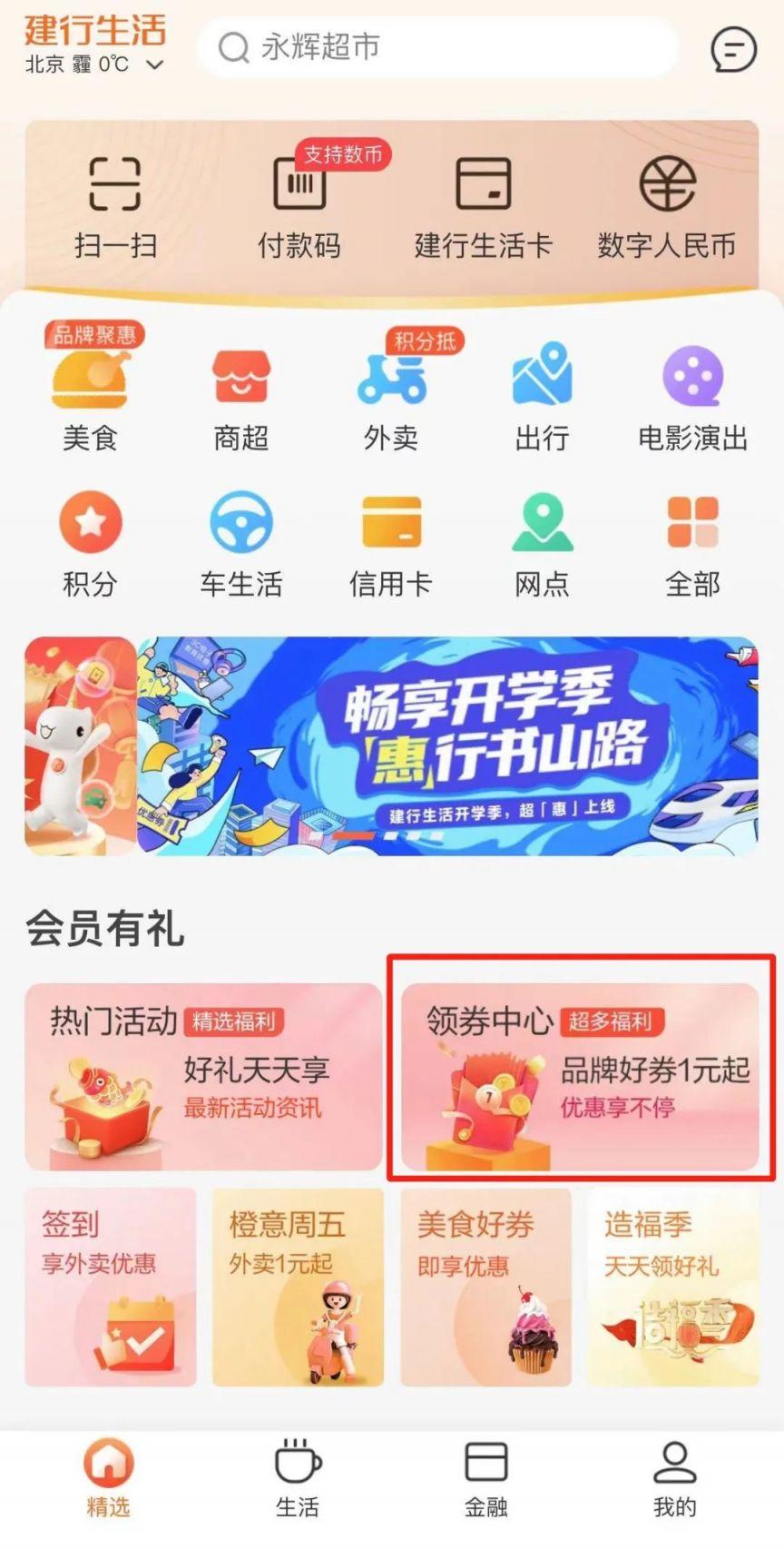Expand the 北京 weather location dropdown

tap(154, 64)
